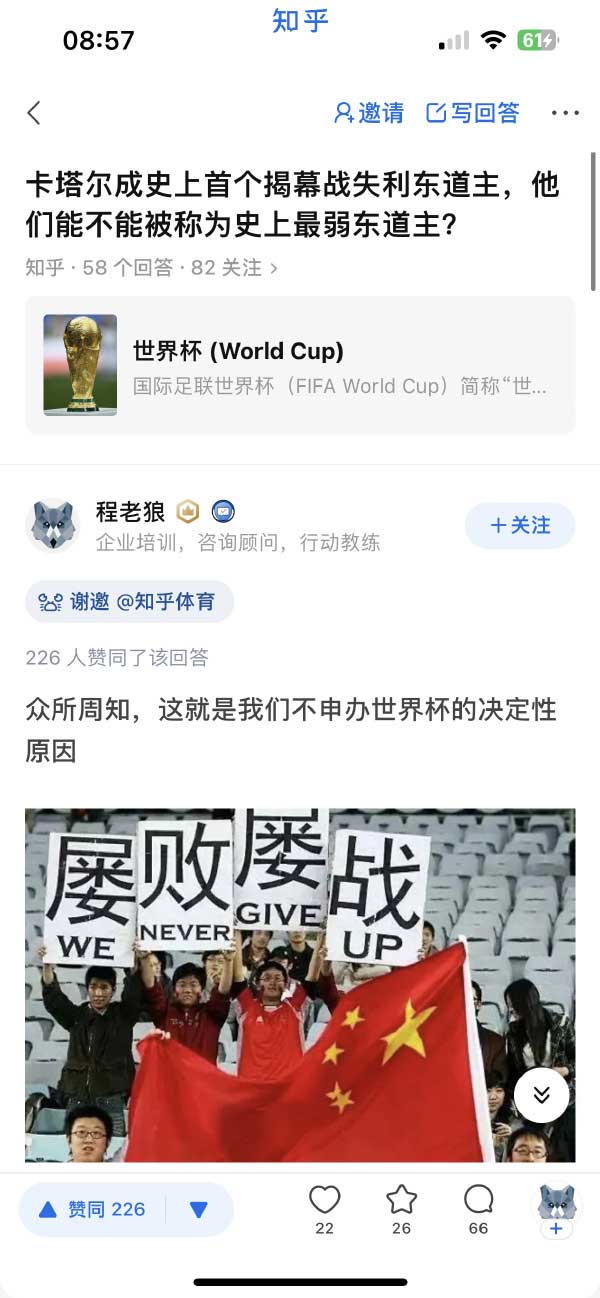Tap the floating double-chevron down button

pyautogui.click(x=541, y=1095)
